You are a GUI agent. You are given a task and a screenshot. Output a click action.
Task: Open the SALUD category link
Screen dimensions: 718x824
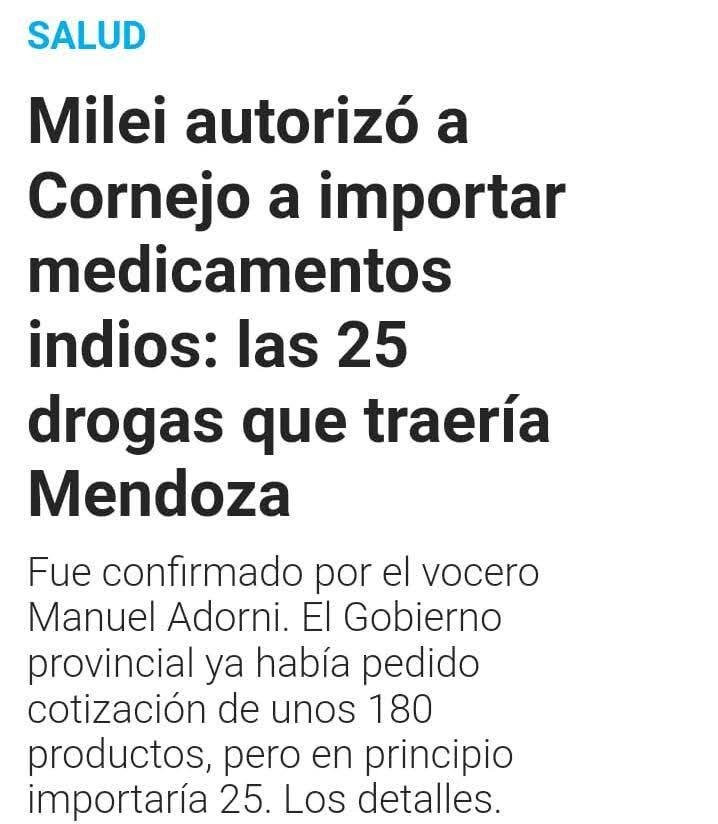pos(86,36)
